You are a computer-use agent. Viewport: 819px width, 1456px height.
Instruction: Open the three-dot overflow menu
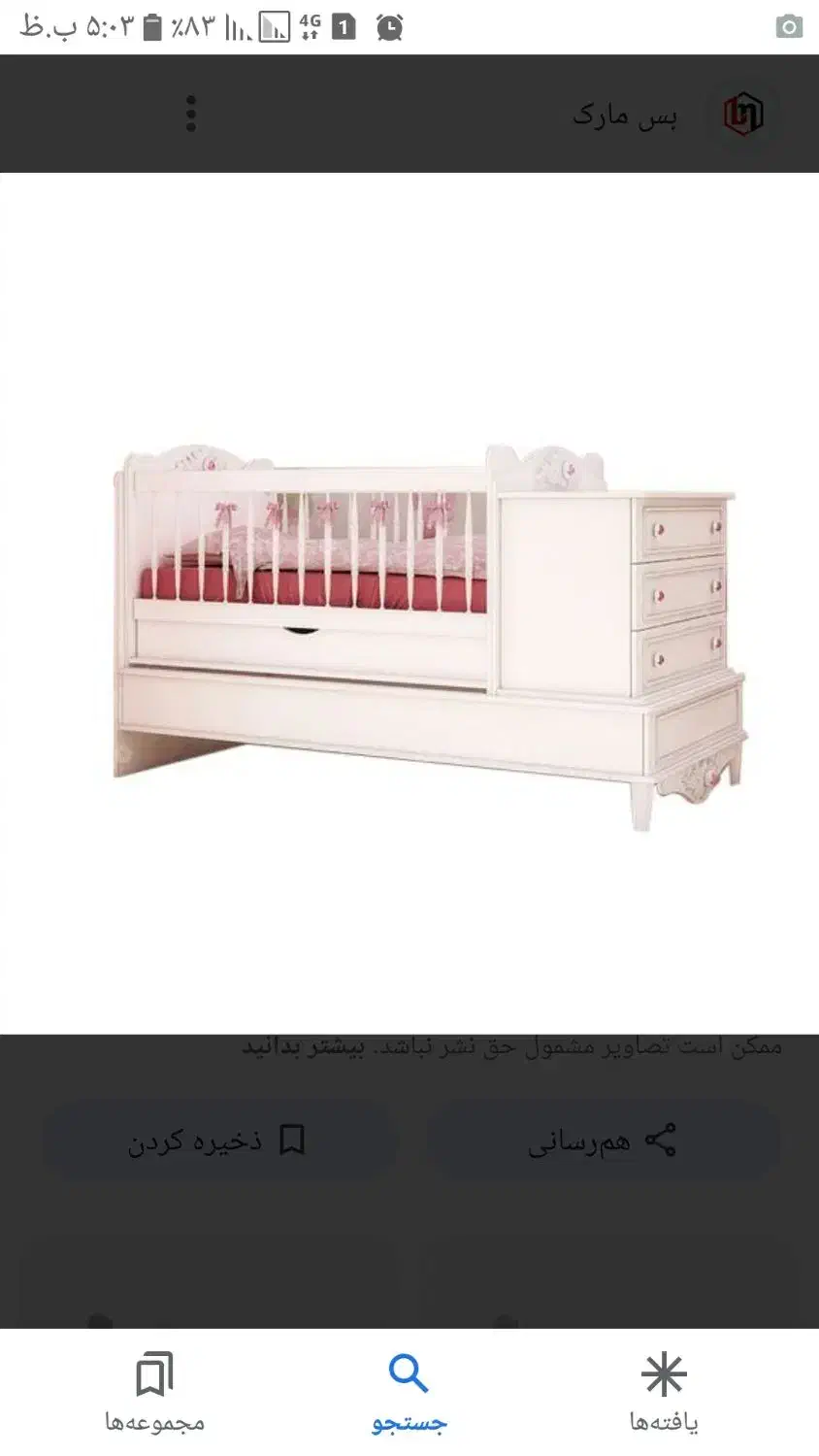coord(191,114)
